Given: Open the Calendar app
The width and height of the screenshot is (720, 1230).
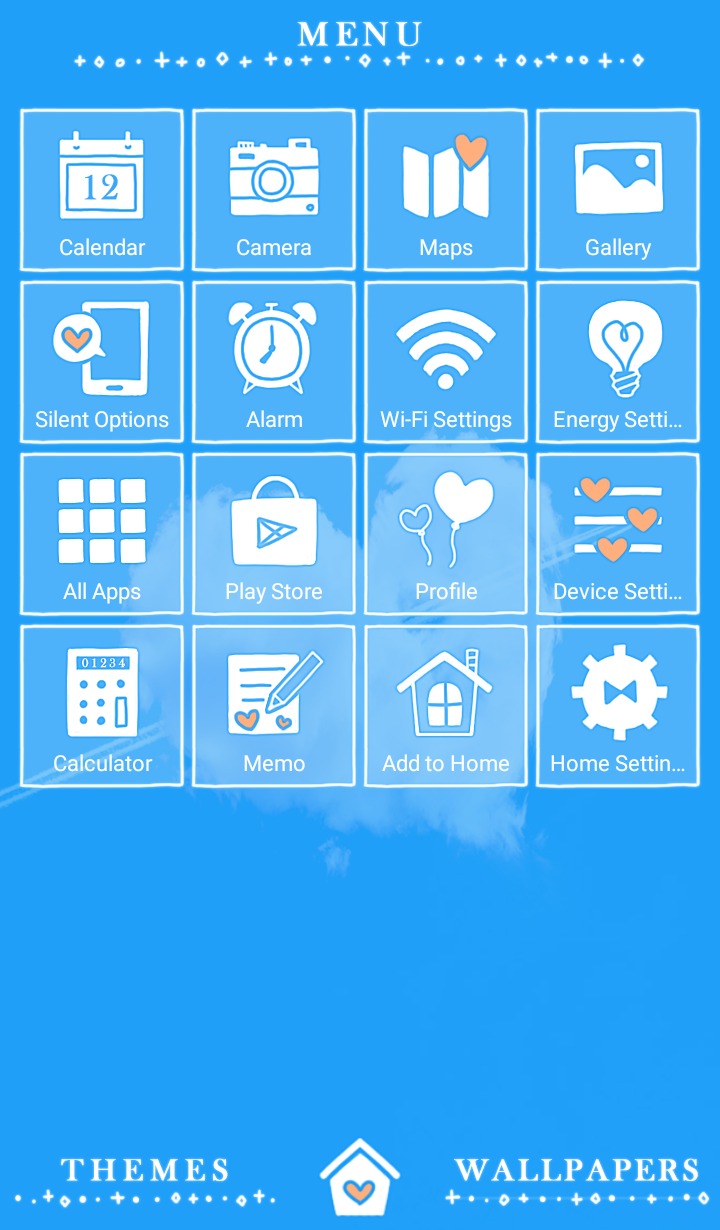Looking at the screenshot, I should click(102, 190).
